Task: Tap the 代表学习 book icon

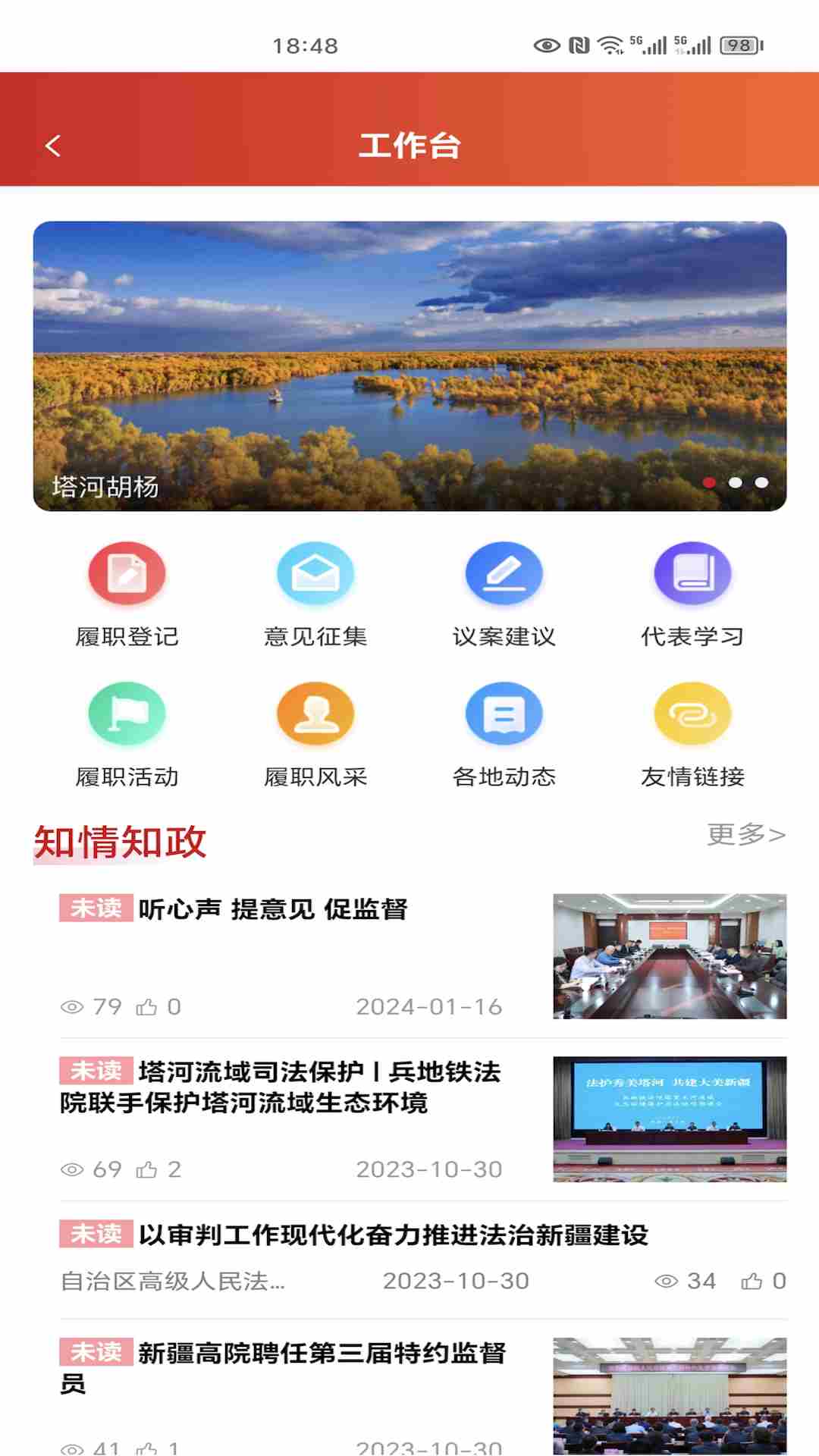Action: pos(692,574)
